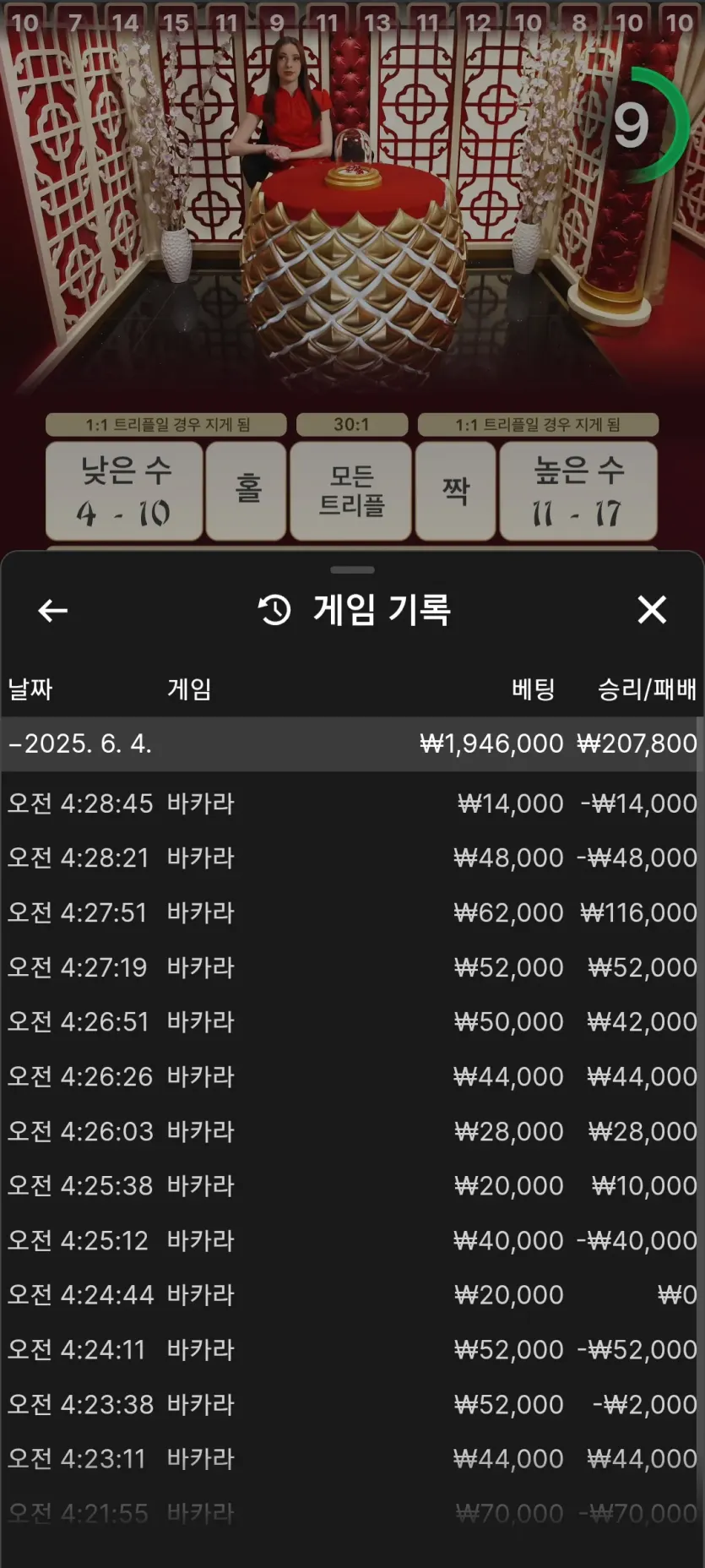Open the 오전 4:28:45 바카라 record

(x=352, y=803)
